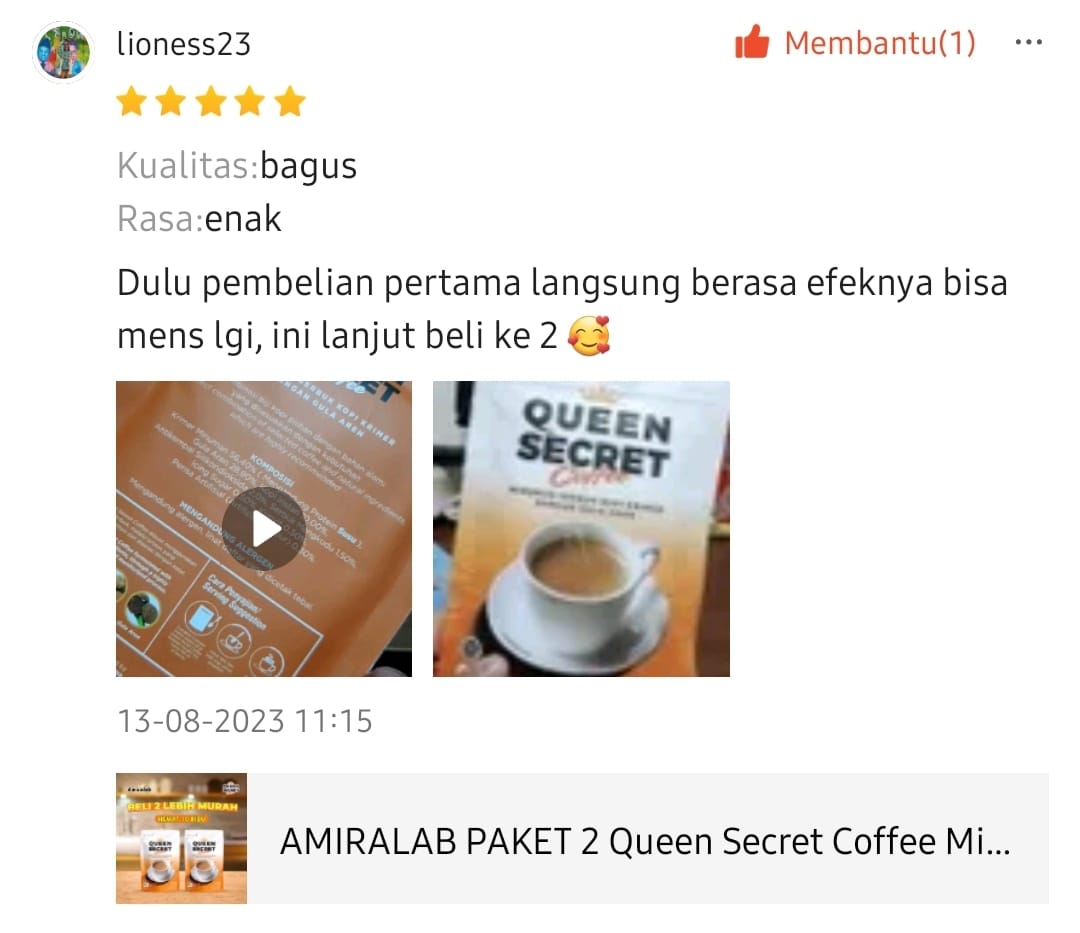Open the Queen Secret Coffee review photo
Viewport: 1080px width, 933px height.
[581, 528]
